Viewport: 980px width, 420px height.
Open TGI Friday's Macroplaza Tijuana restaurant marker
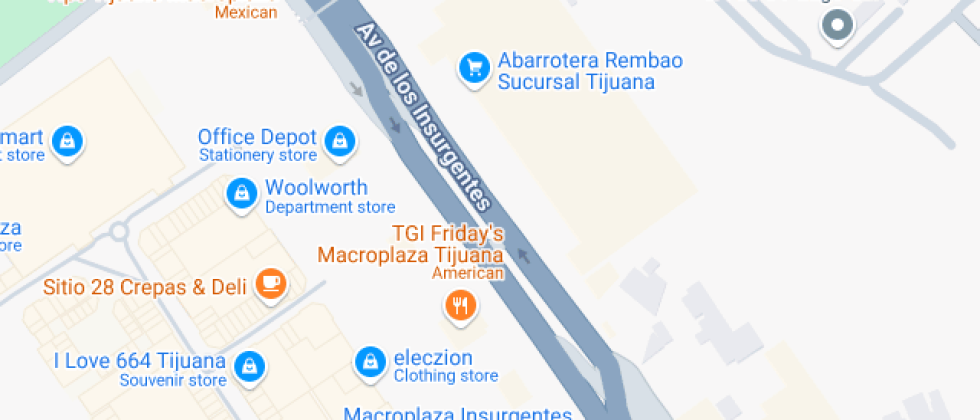pos(461,306)
